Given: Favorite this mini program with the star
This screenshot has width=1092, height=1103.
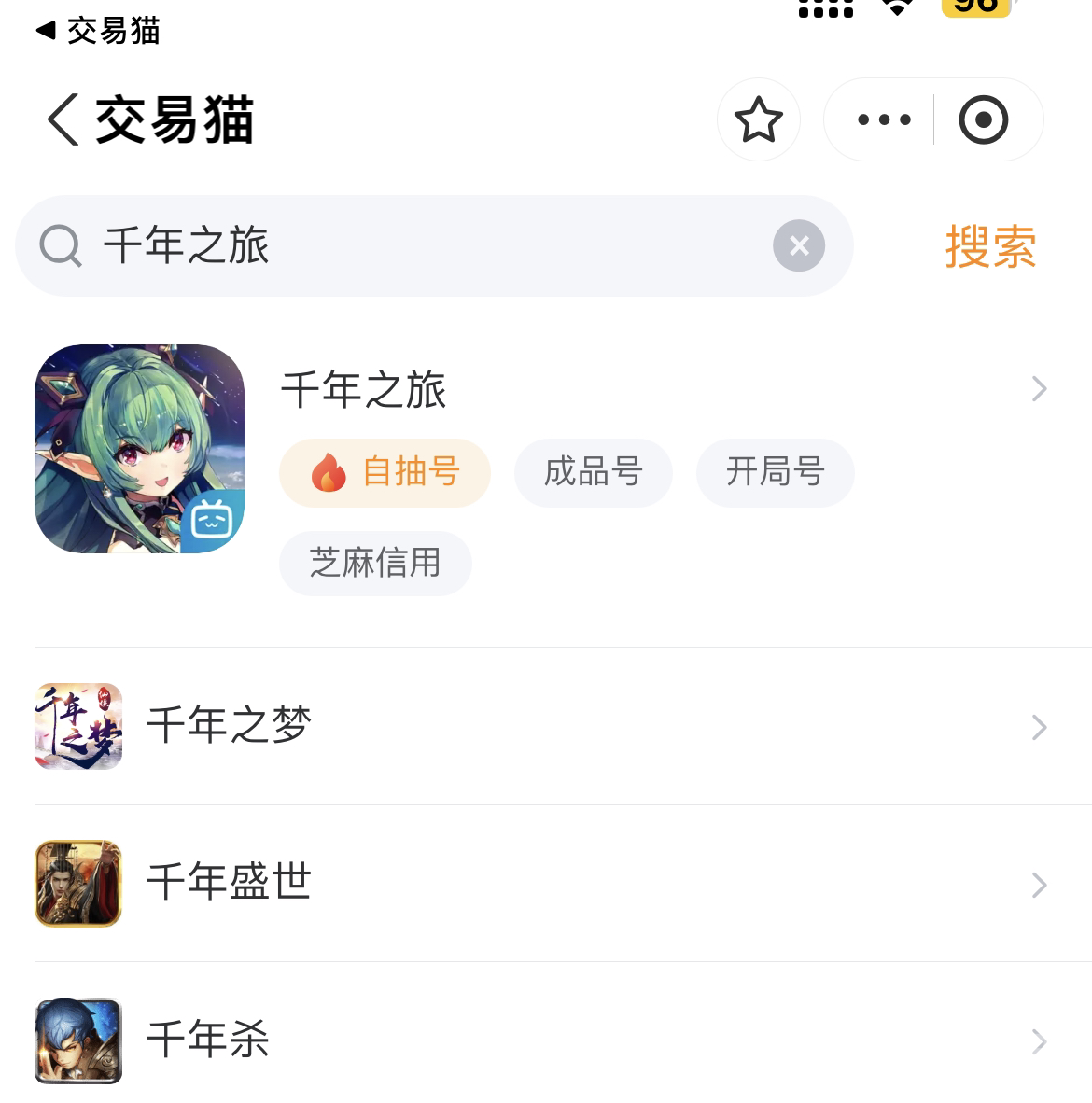Looking at the screenshot, I should point(758,120).
